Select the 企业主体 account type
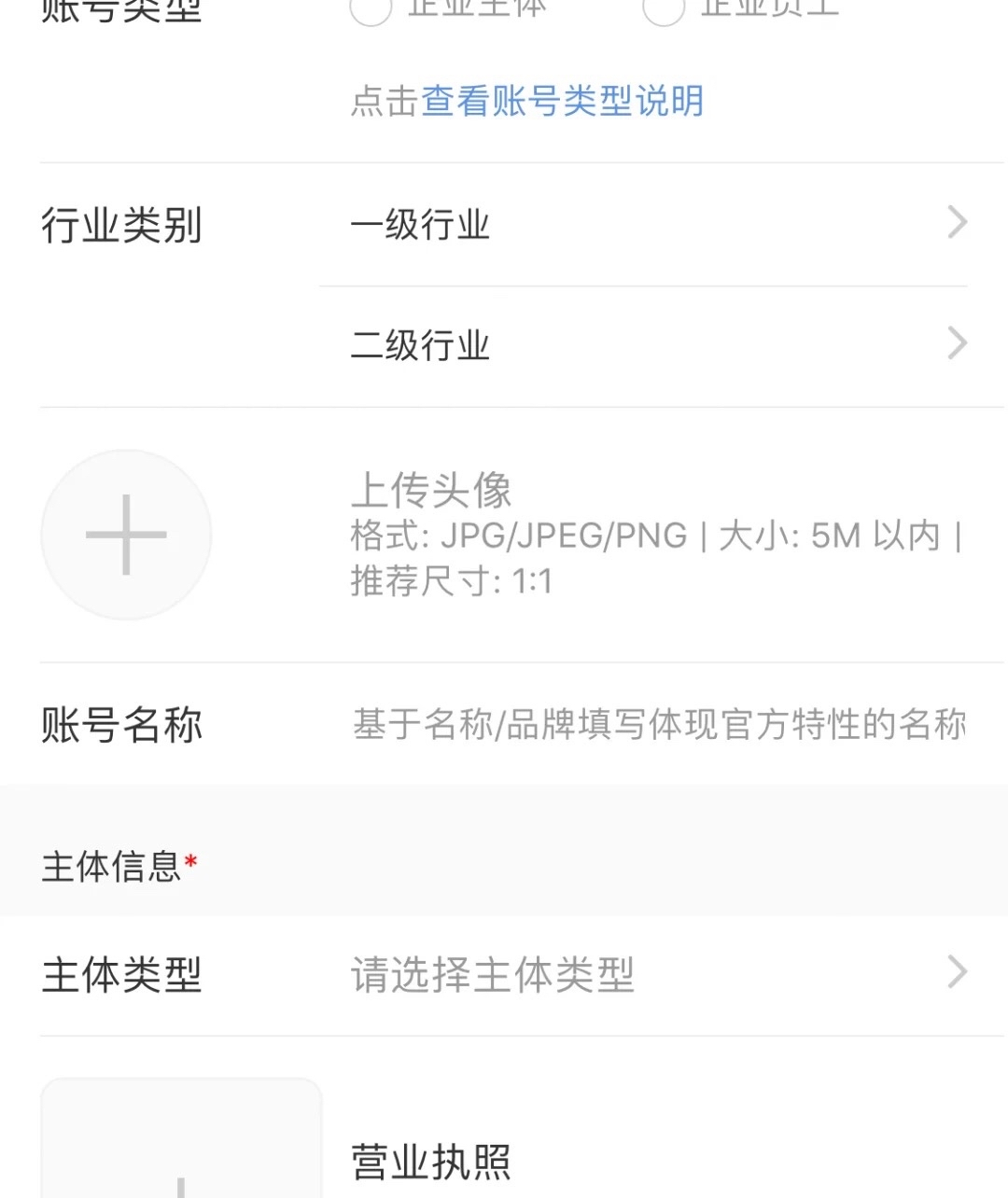 point(371,9)
